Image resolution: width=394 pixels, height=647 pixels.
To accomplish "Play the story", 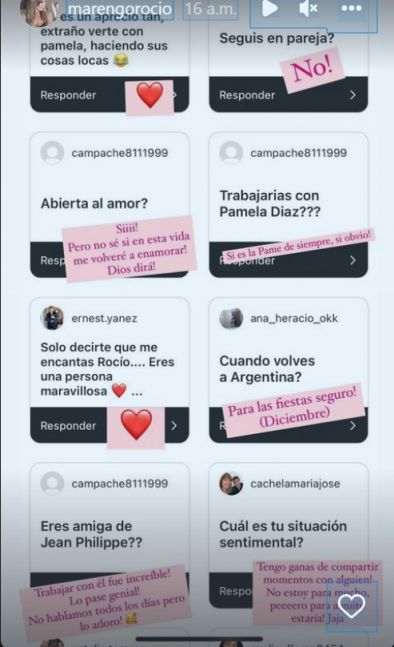I will pyautogui.click(x=270, y=9).
